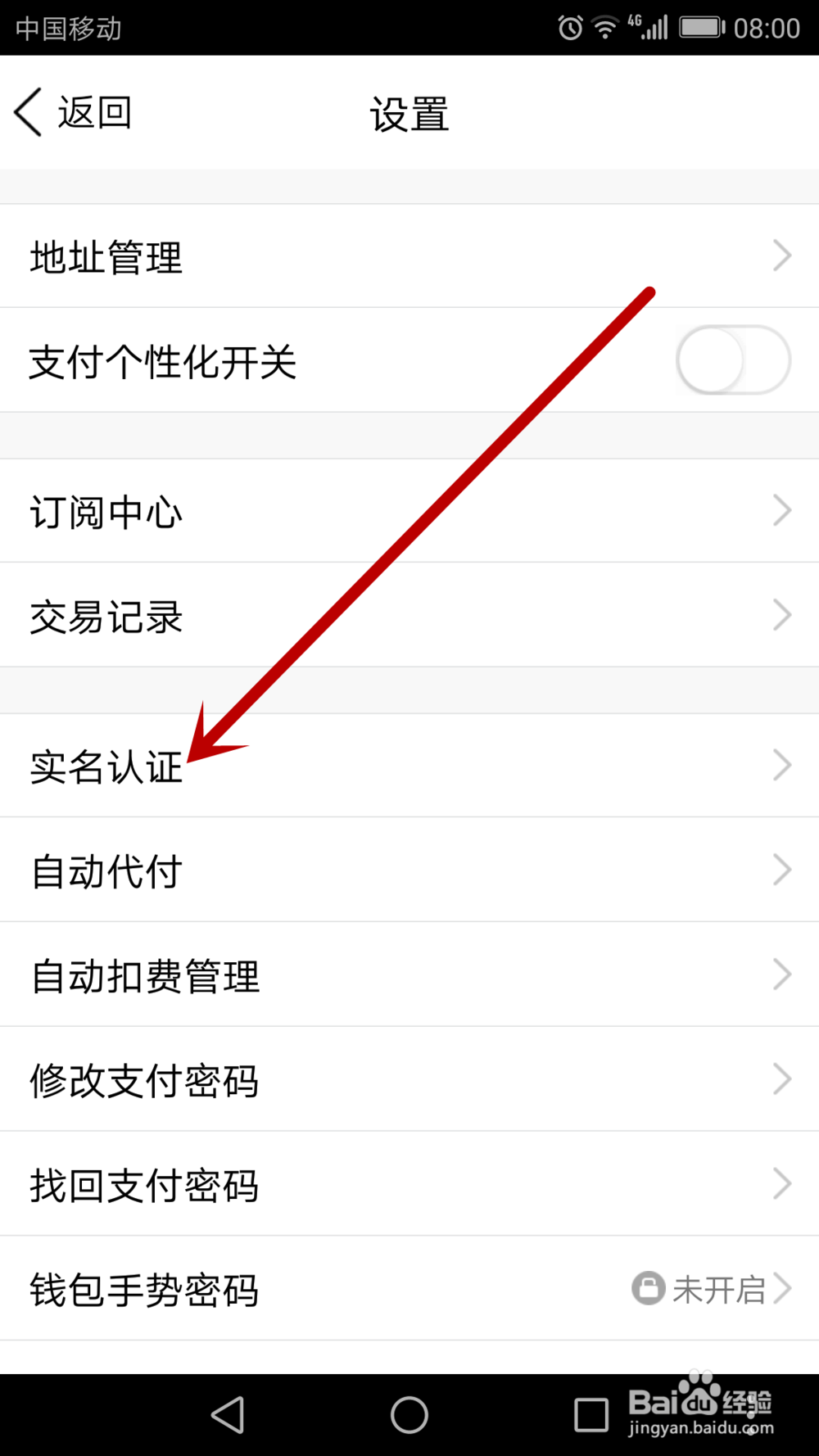Expand 地址管理 via its chevron

[x=781, y=255]
